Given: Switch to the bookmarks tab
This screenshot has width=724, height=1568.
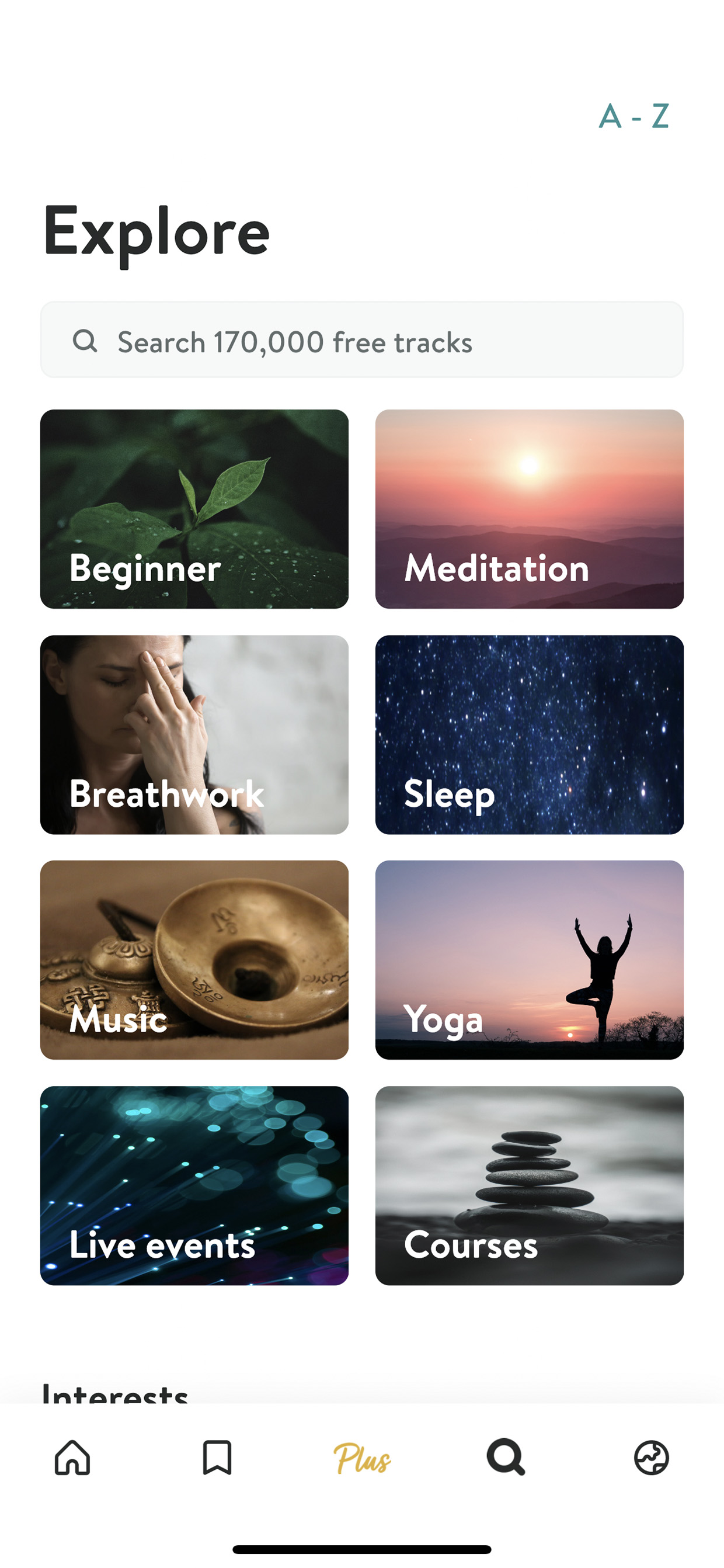Looking at the screenshot, I should point(217,1457).
